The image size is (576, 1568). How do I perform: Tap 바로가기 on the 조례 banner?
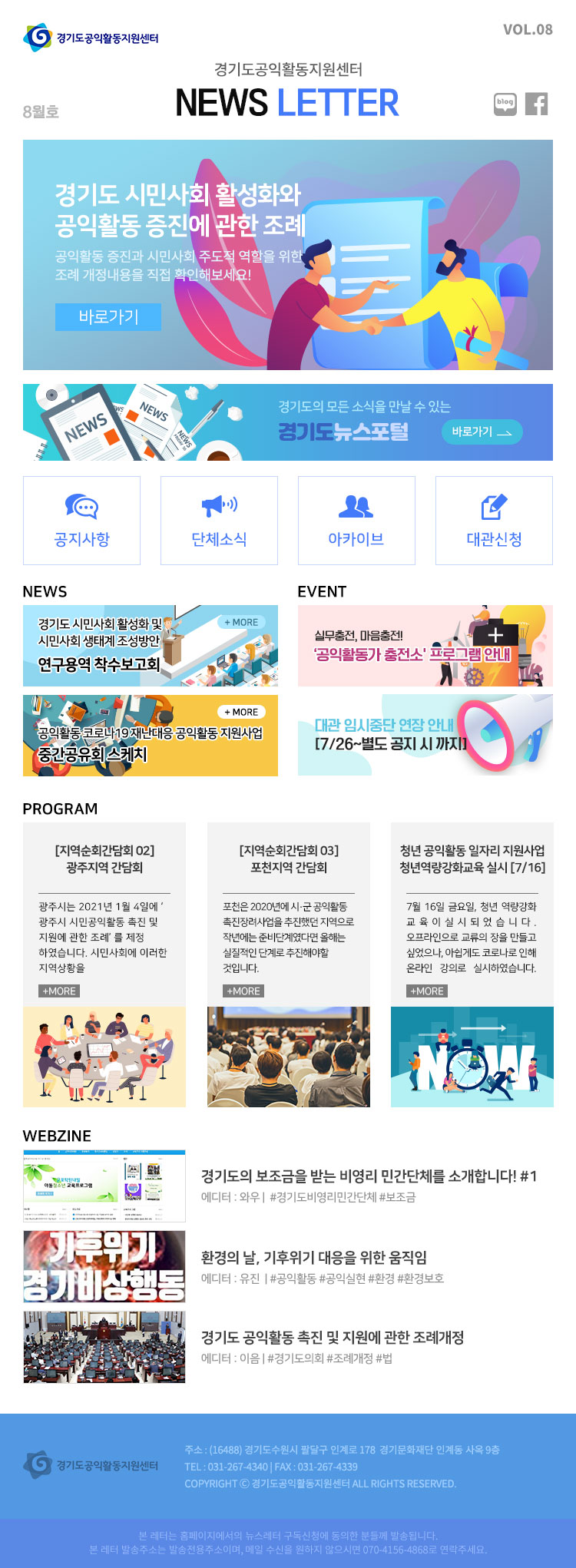pos(108,316)
